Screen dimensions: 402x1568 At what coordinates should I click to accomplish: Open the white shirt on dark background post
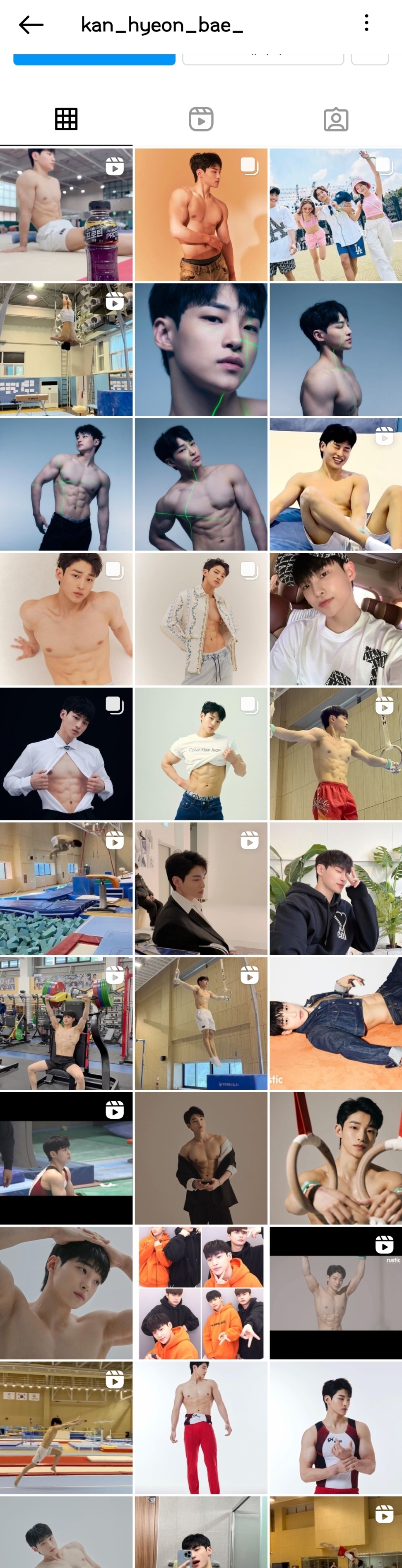[x=66, y=753]
